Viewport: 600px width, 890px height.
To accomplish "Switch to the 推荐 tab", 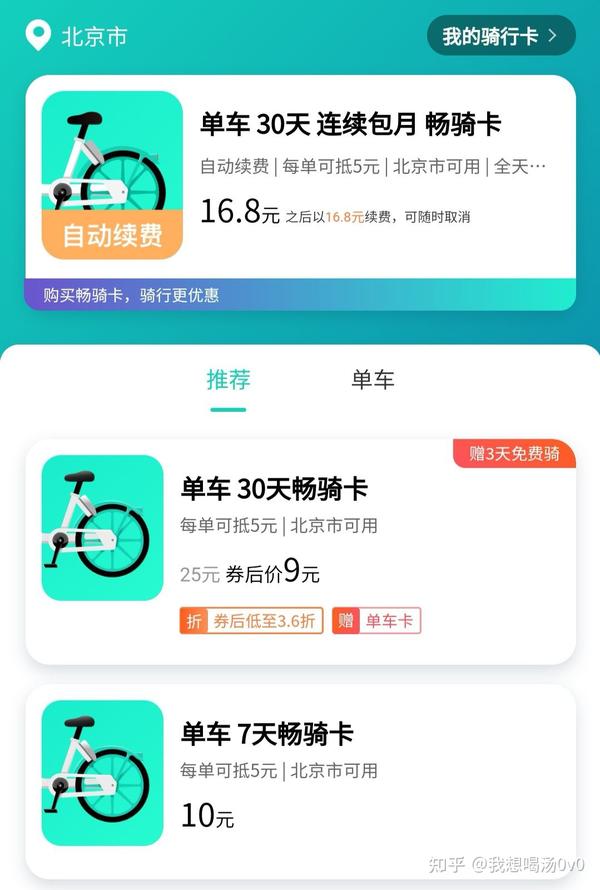I will click(x=228, y=380).
